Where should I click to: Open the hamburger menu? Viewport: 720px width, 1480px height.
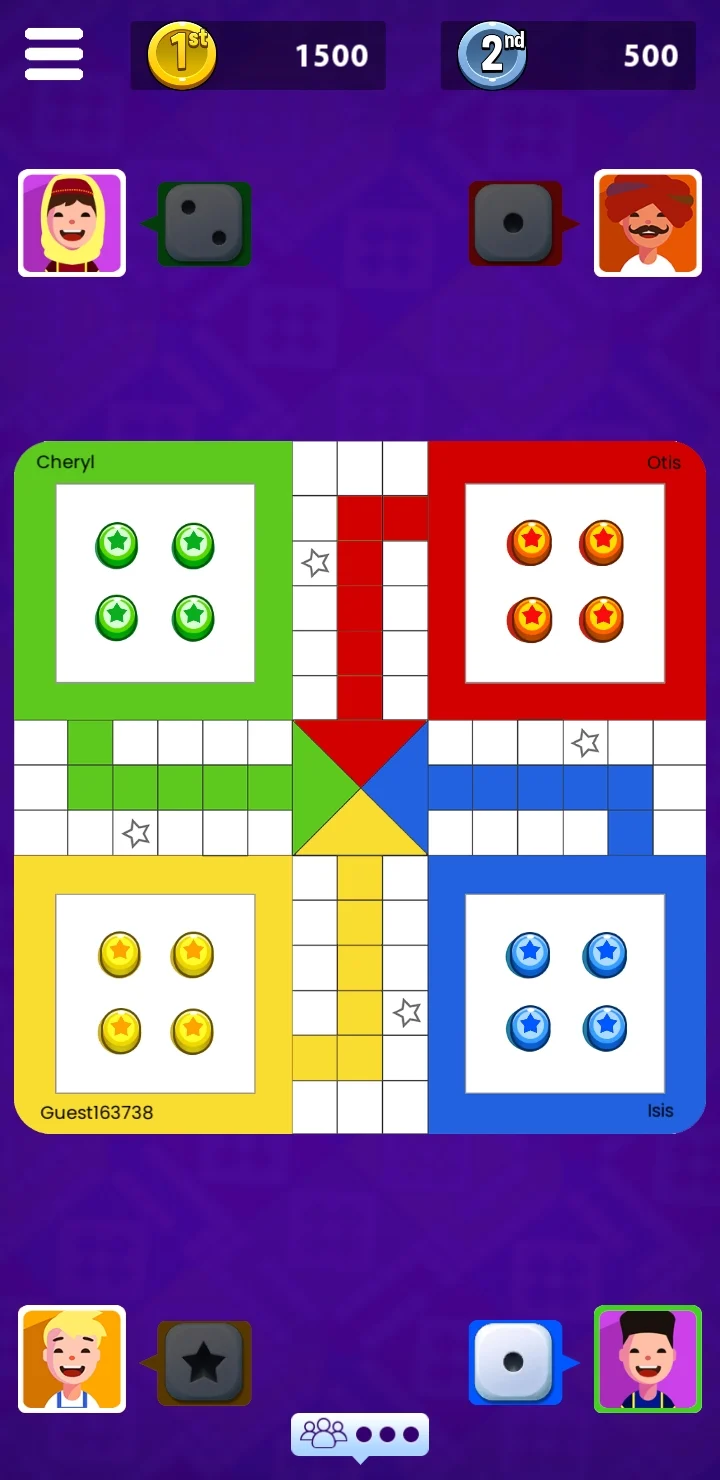(x=54, y=54)
